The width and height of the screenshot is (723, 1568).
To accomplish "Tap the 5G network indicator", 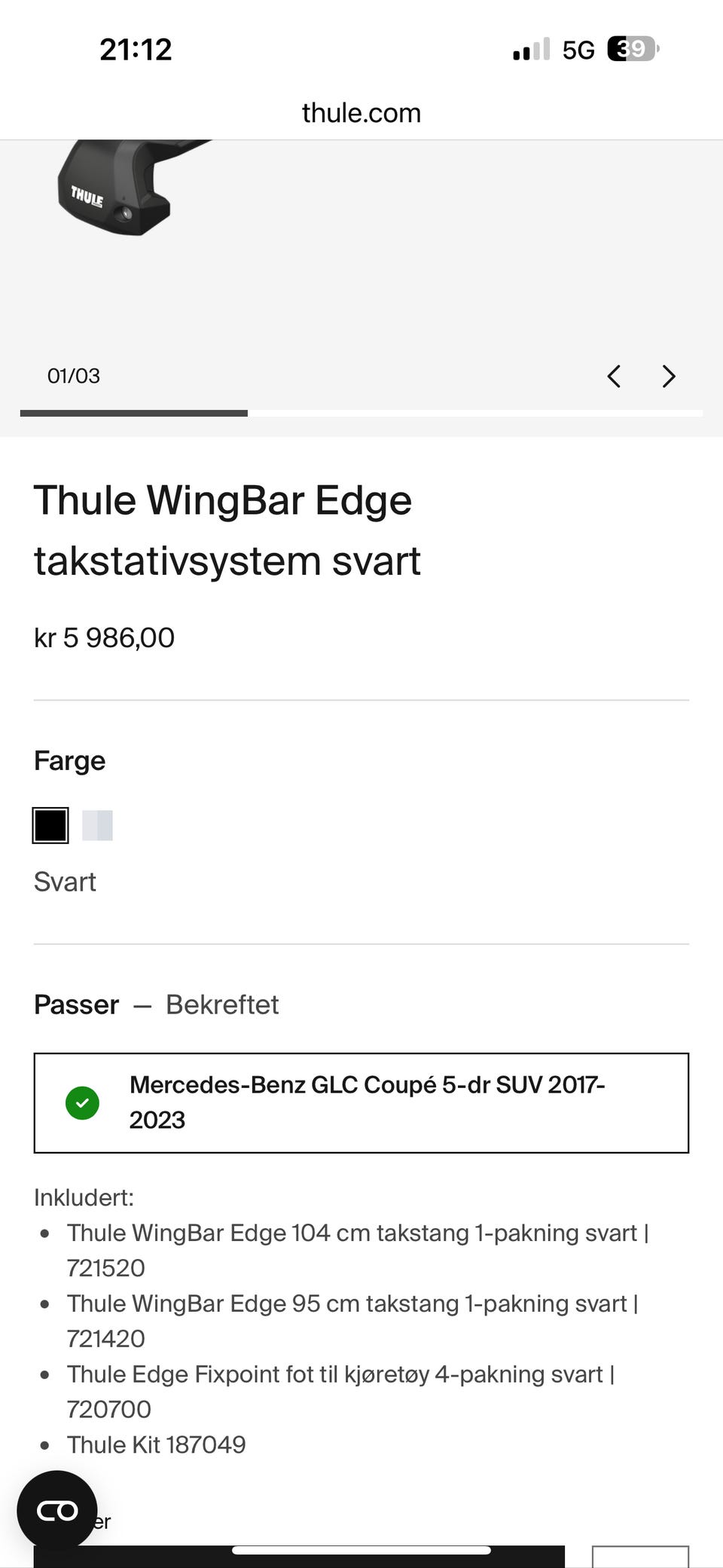I will (575, 48).
